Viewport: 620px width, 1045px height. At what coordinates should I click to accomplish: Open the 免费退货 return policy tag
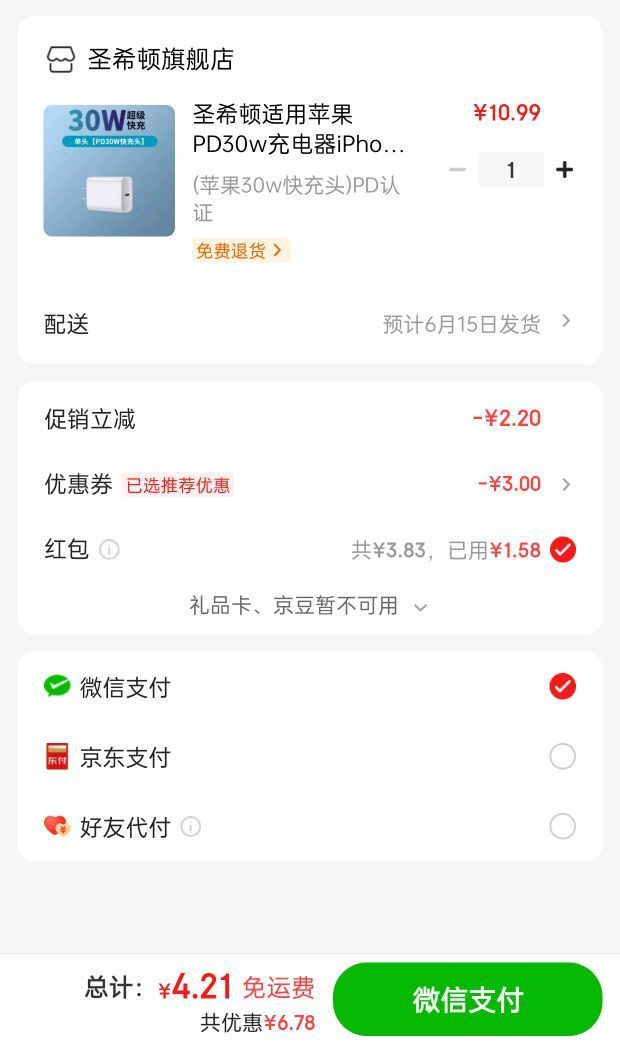240,251
